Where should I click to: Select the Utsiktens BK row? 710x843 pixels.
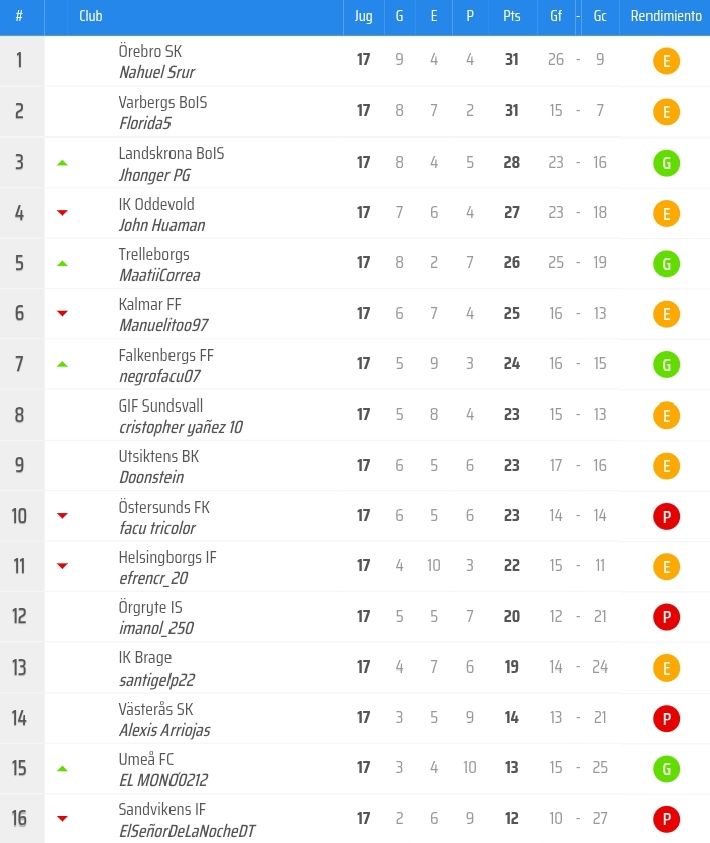tap(158, 456)
